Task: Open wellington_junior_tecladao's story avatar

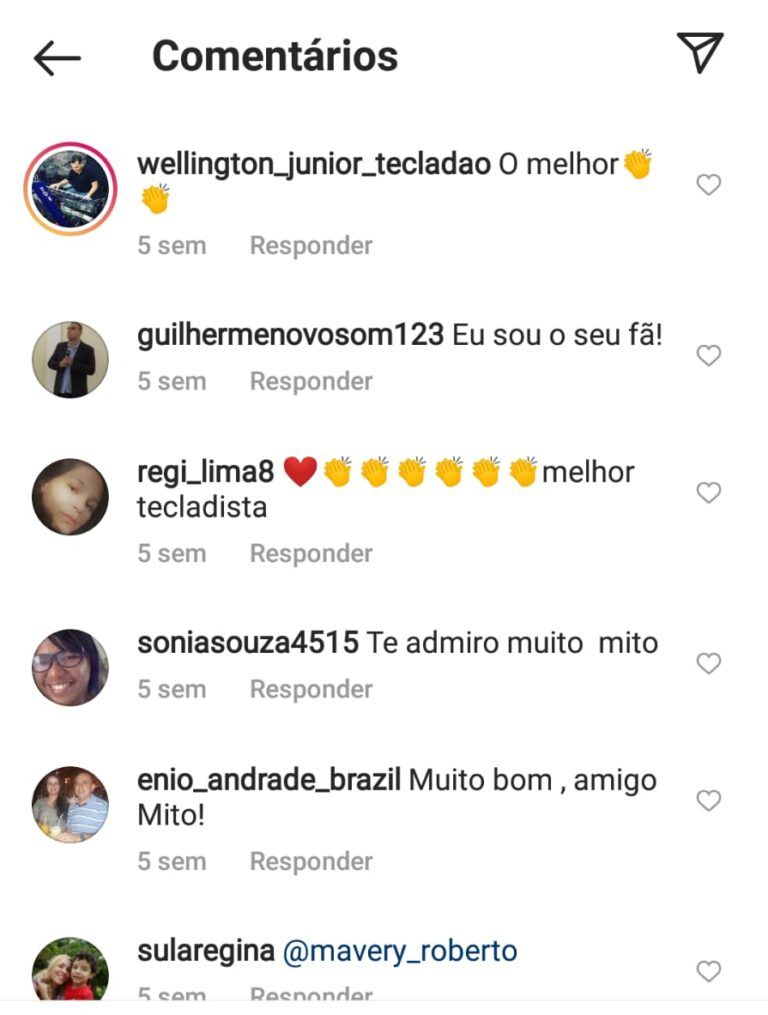Action: (x=70, y=188)
